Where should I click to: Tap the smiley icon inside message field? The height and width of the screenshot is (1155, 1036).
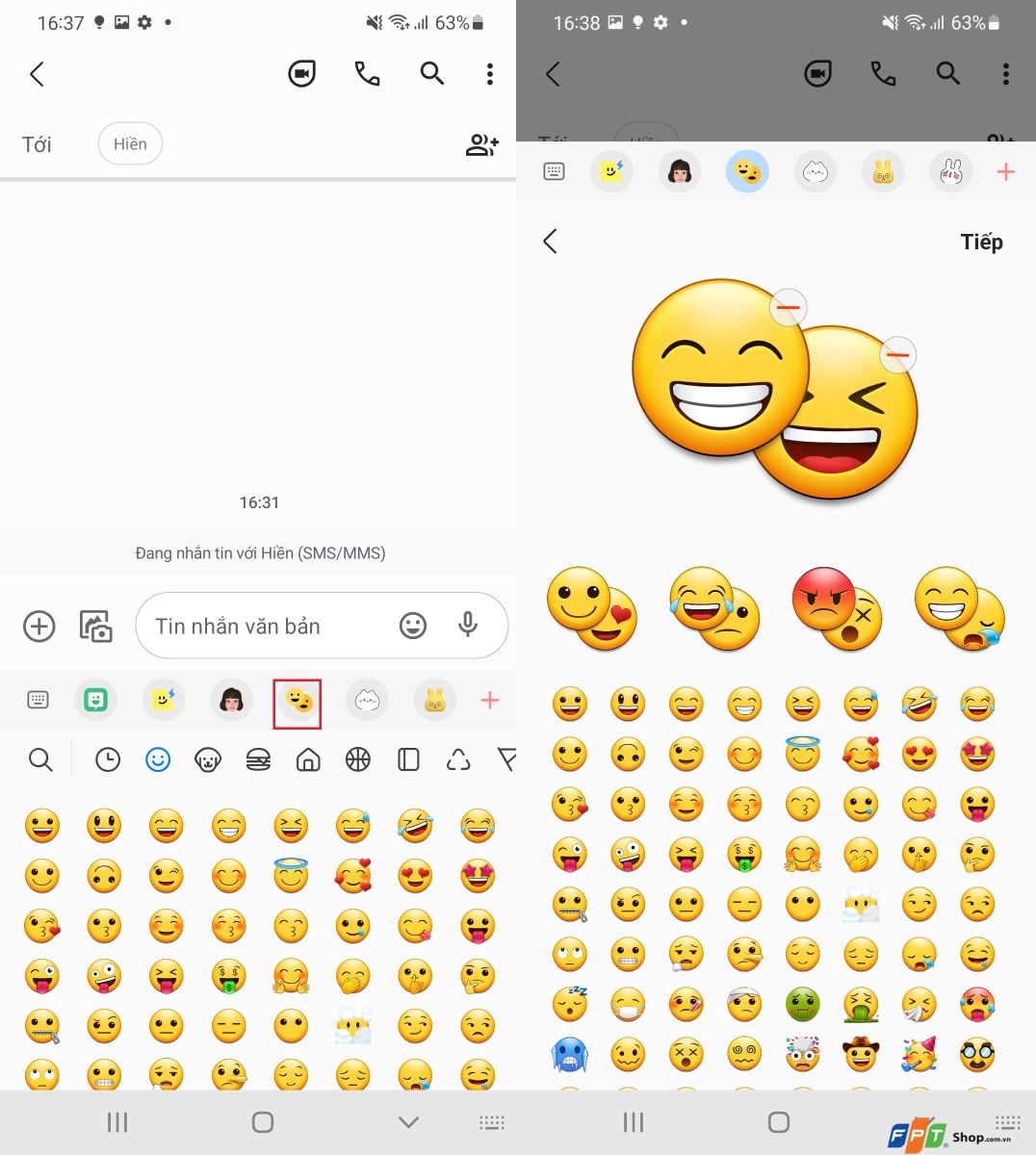413,626
